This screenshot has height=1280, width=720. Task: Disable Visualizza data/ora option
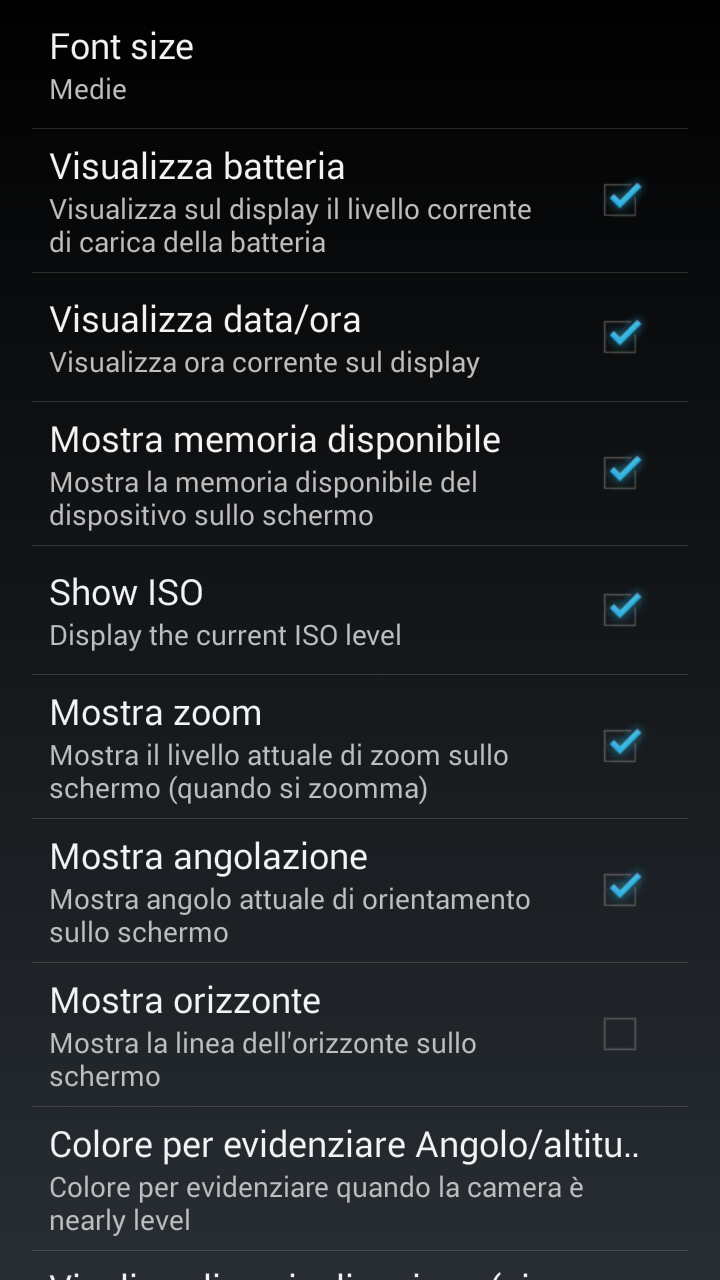pos(620,337)
